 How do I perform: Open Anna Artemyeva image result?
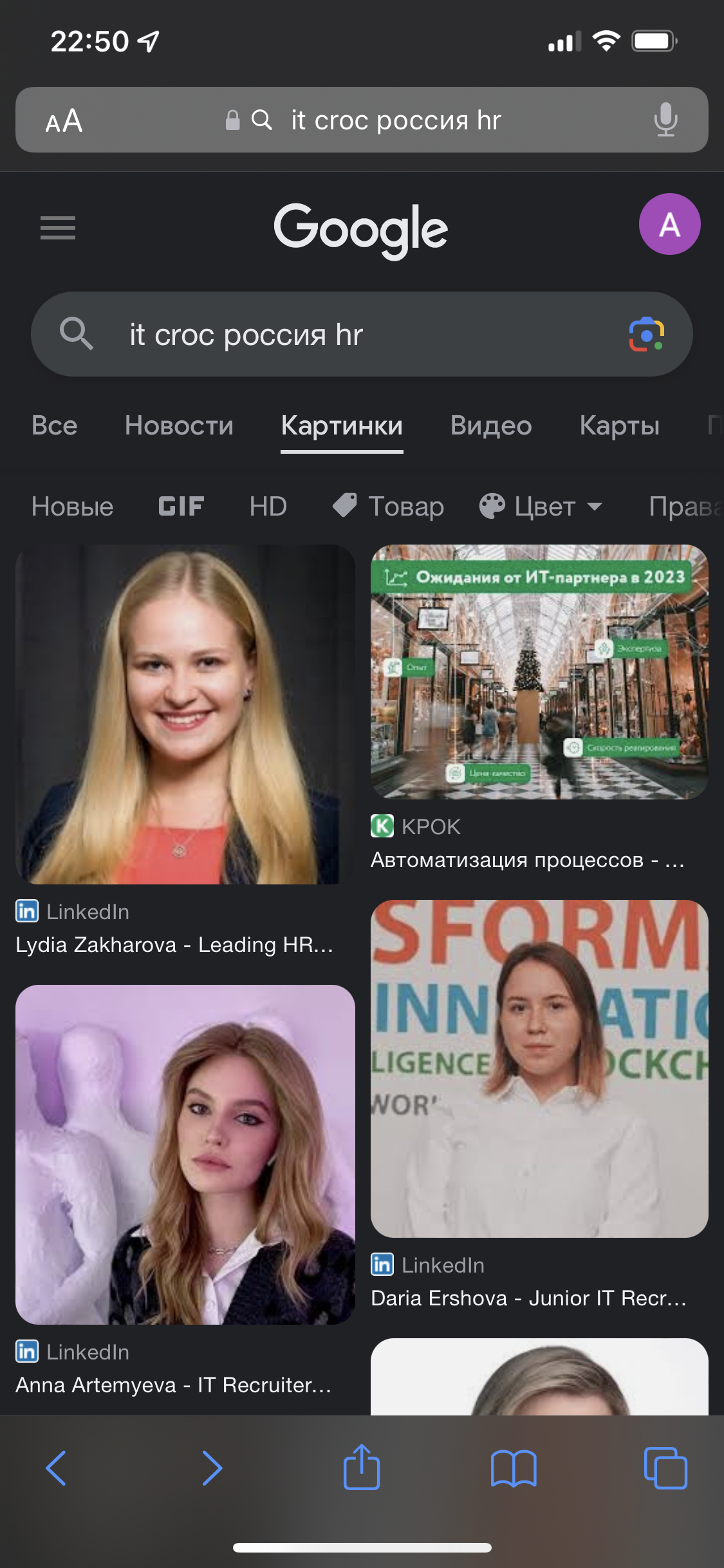[185, 1155]
